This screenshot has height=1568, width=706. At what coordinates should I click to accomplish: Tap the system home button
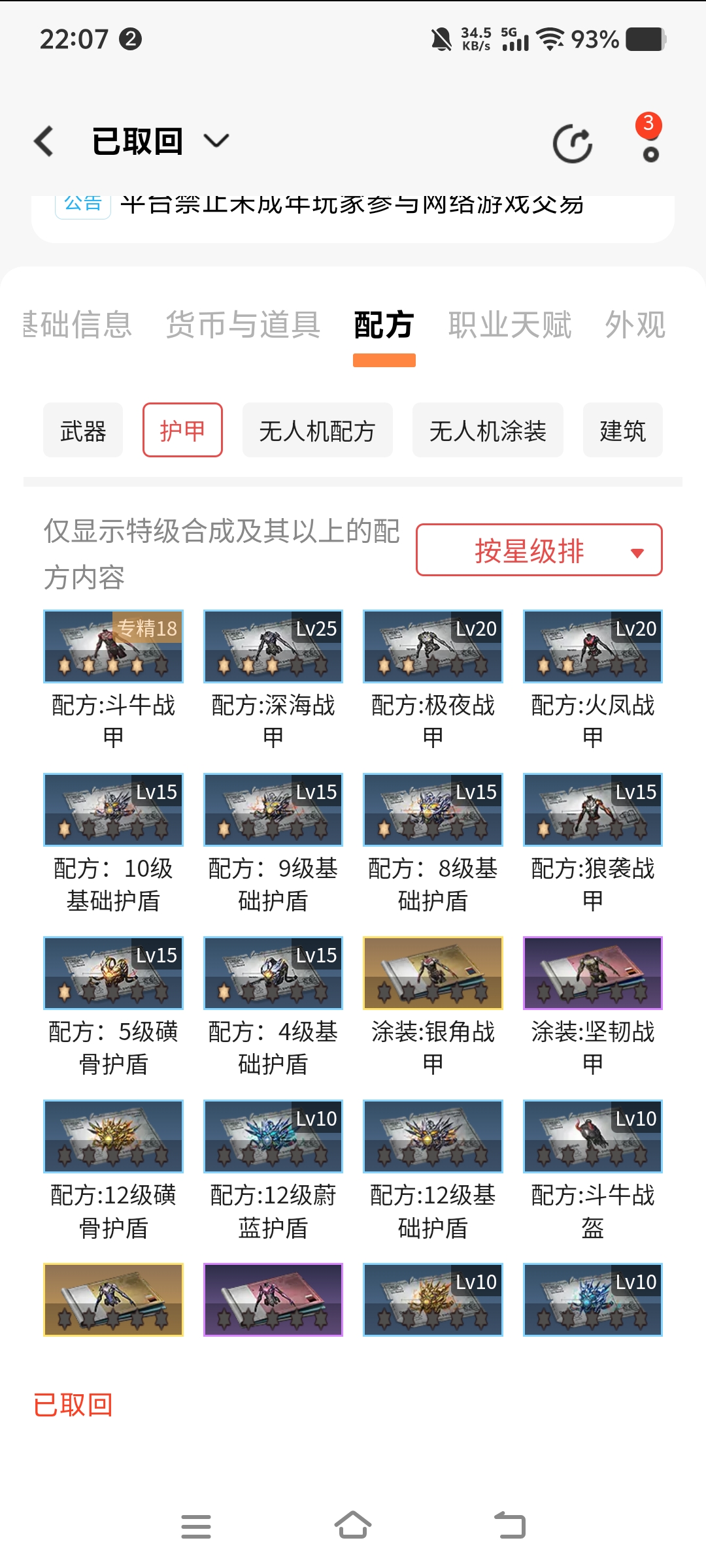pyautogui.click(x=353, y=1526)
